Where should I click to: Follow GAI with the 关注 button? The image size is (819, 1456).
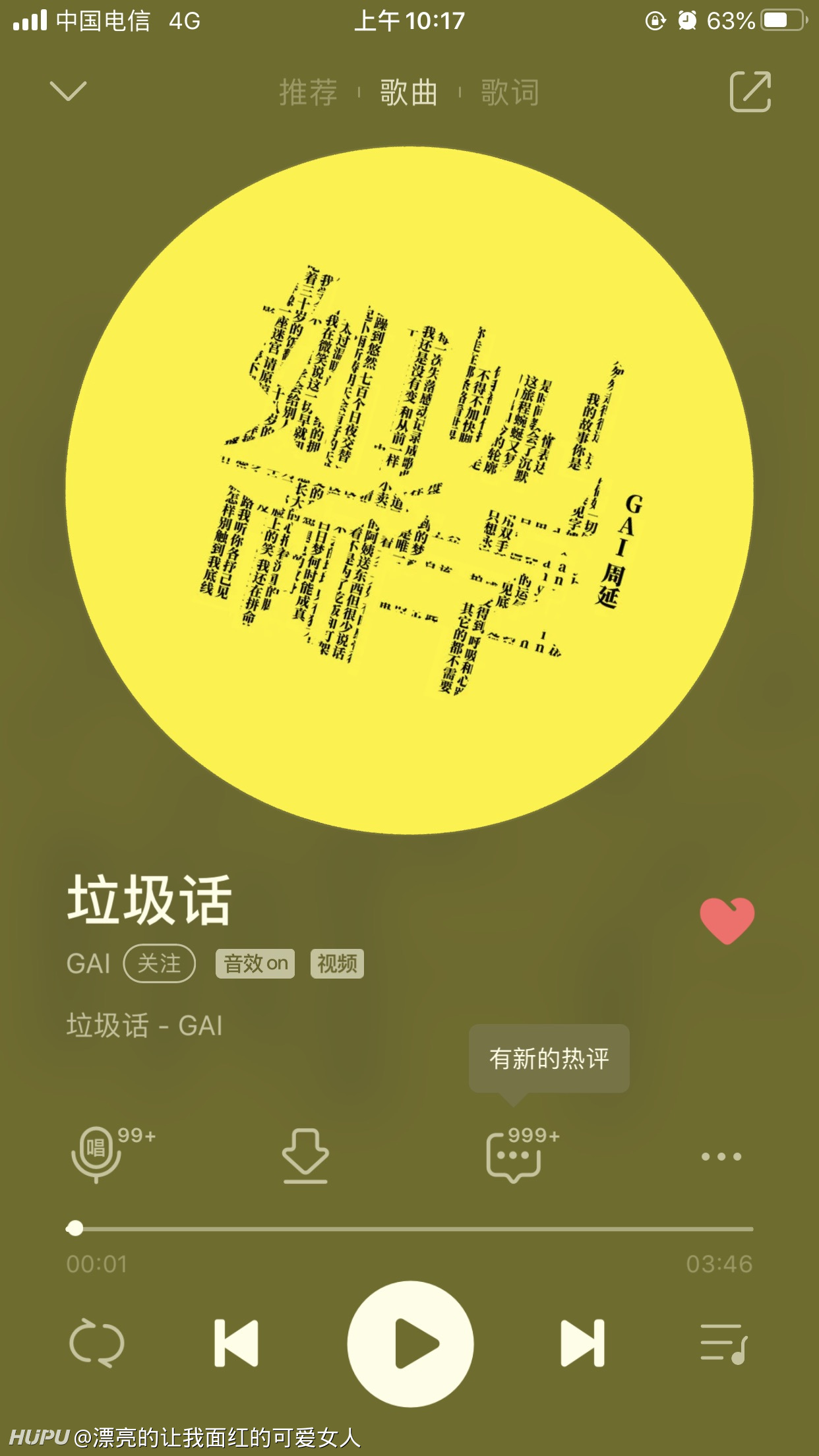[x=159, y=963]
